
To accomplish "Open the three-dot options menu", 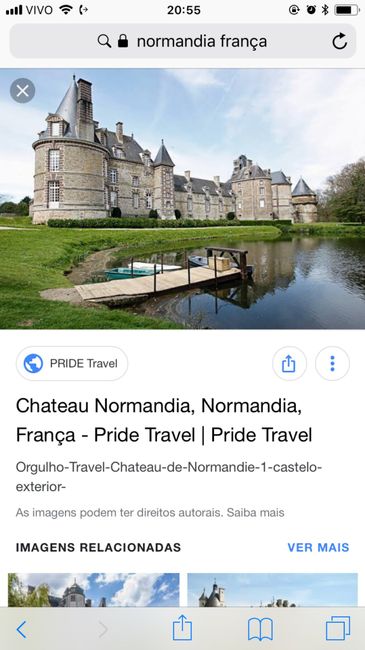I will click(332, 364).
